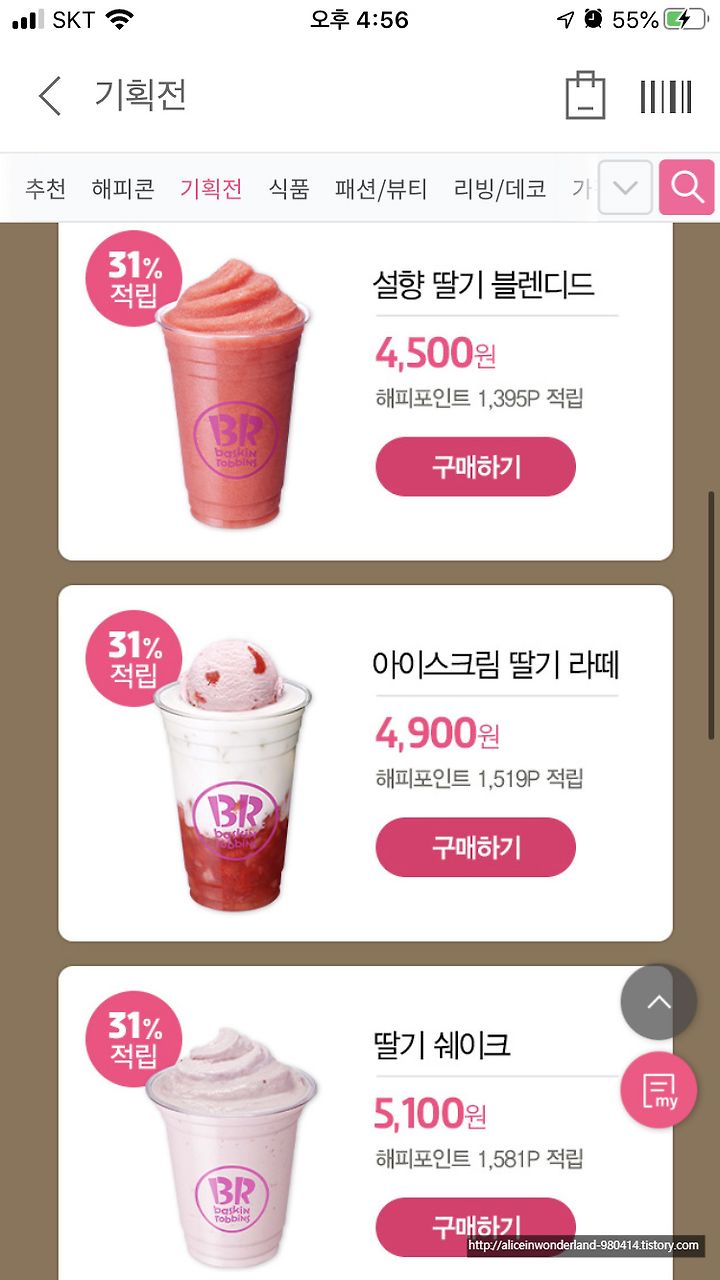Viewport: 720px width, 1280px height.
Task: Switch to the 추천 tab
Action: [46, 188]
